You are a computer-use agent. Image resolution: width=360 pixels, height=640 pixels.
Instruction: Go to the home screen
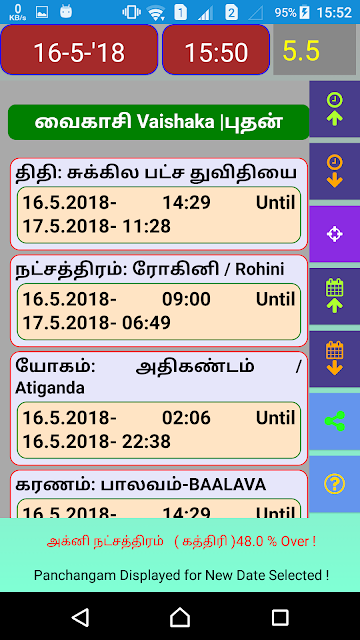[180, 617]
